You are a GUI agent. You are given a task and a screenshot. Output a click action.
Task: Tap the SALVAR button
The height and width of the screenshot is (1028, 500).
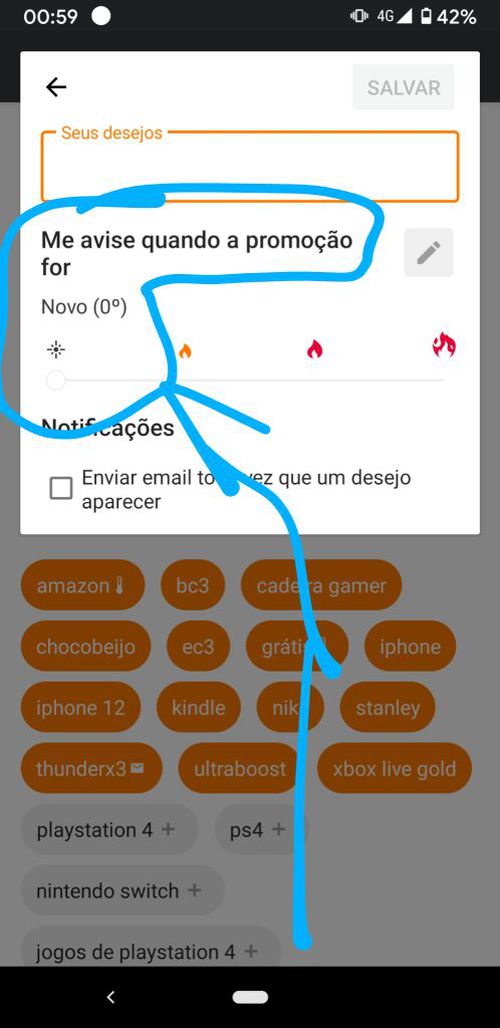[x=403, y=87]
